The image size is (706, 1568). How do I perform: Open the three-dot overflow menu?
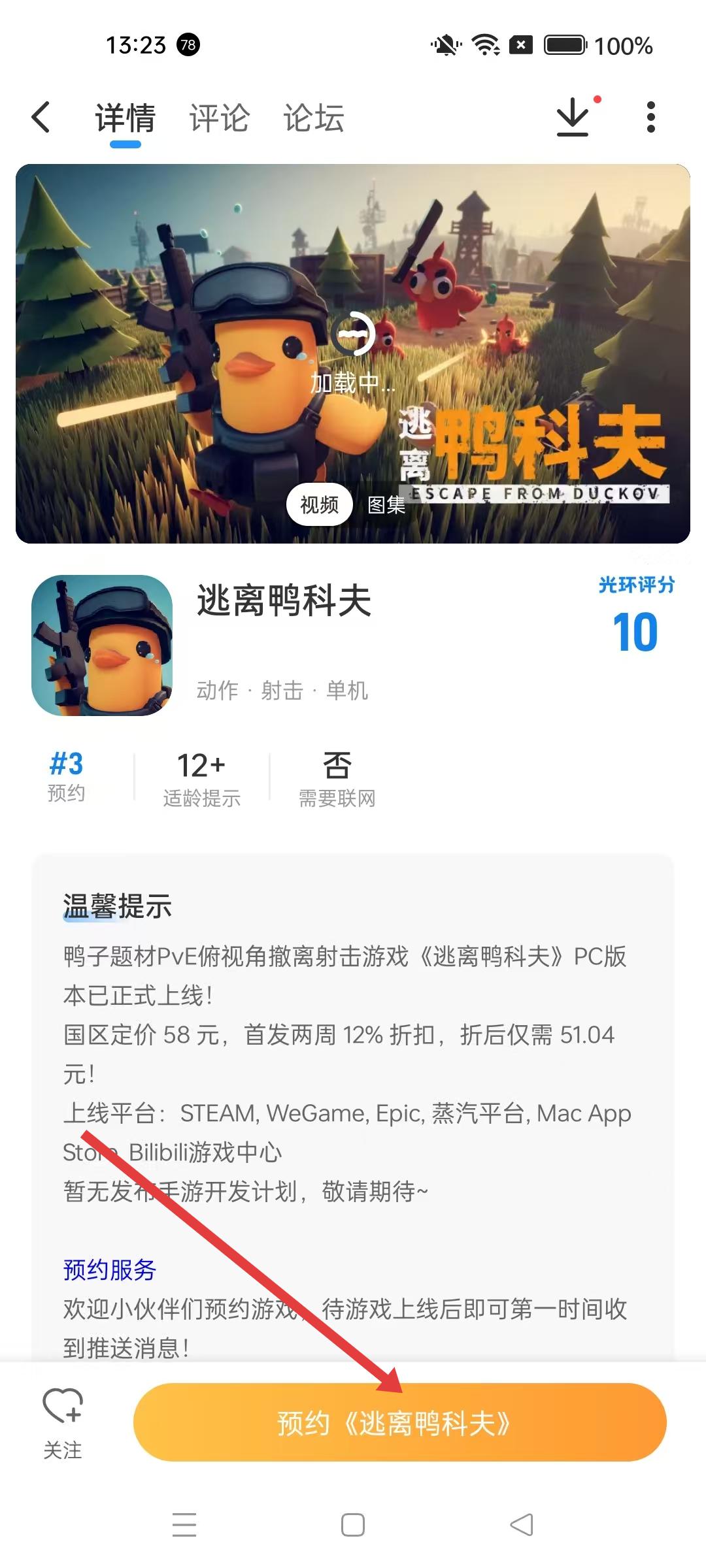(650, 118)
